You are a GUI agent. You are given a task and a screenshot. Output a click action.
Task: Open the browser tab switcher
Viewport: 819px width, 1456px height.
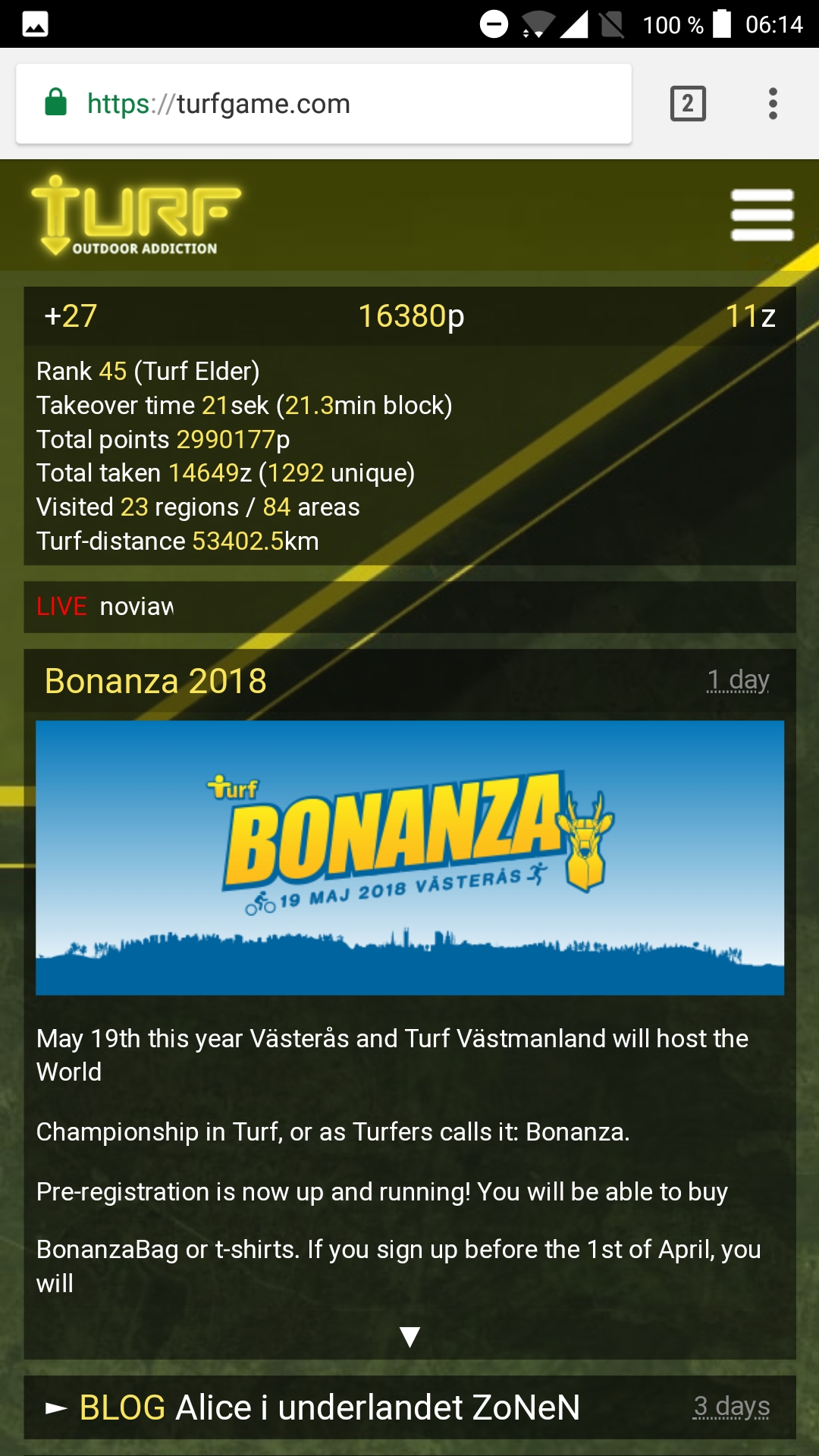[x=688, y=104]
